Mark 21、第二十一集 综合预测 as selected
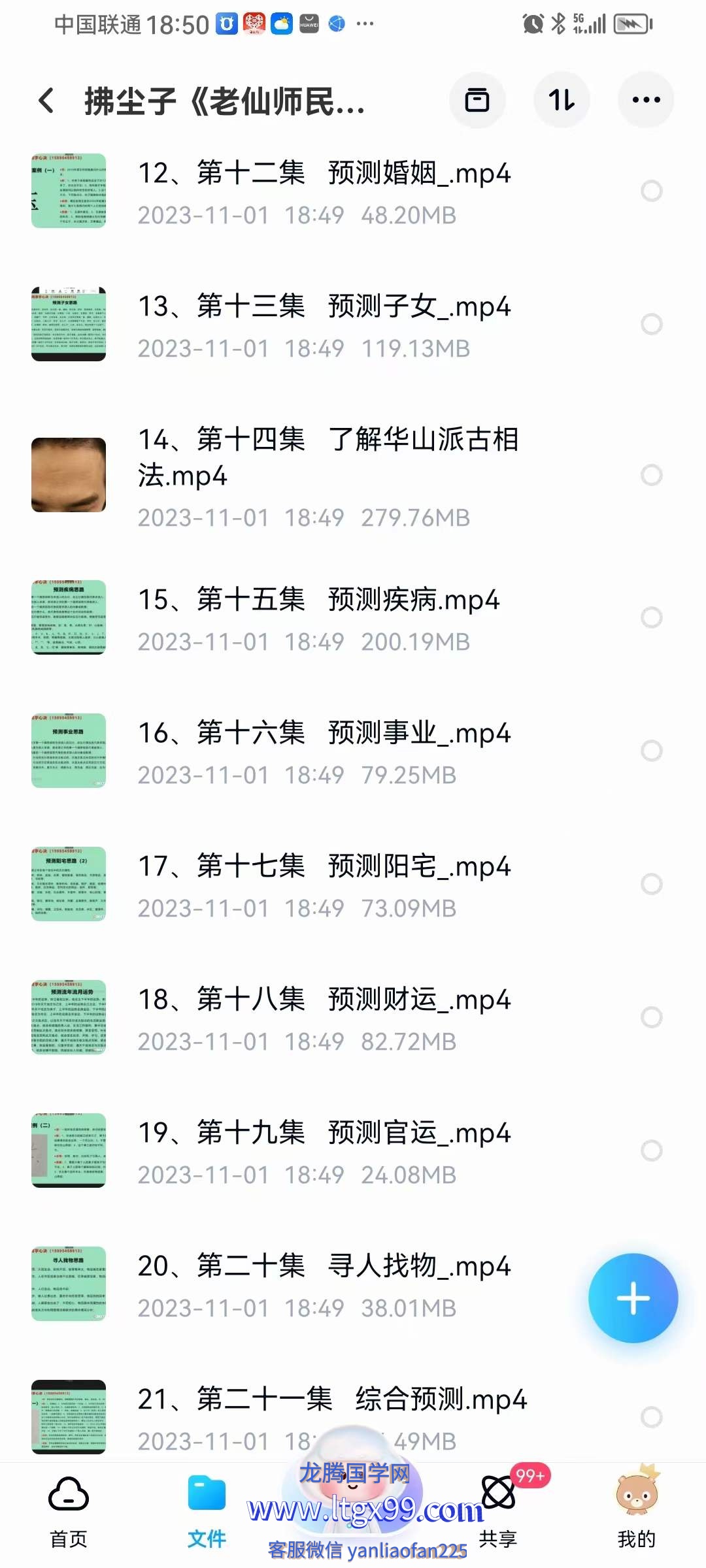 [651, 1417]
